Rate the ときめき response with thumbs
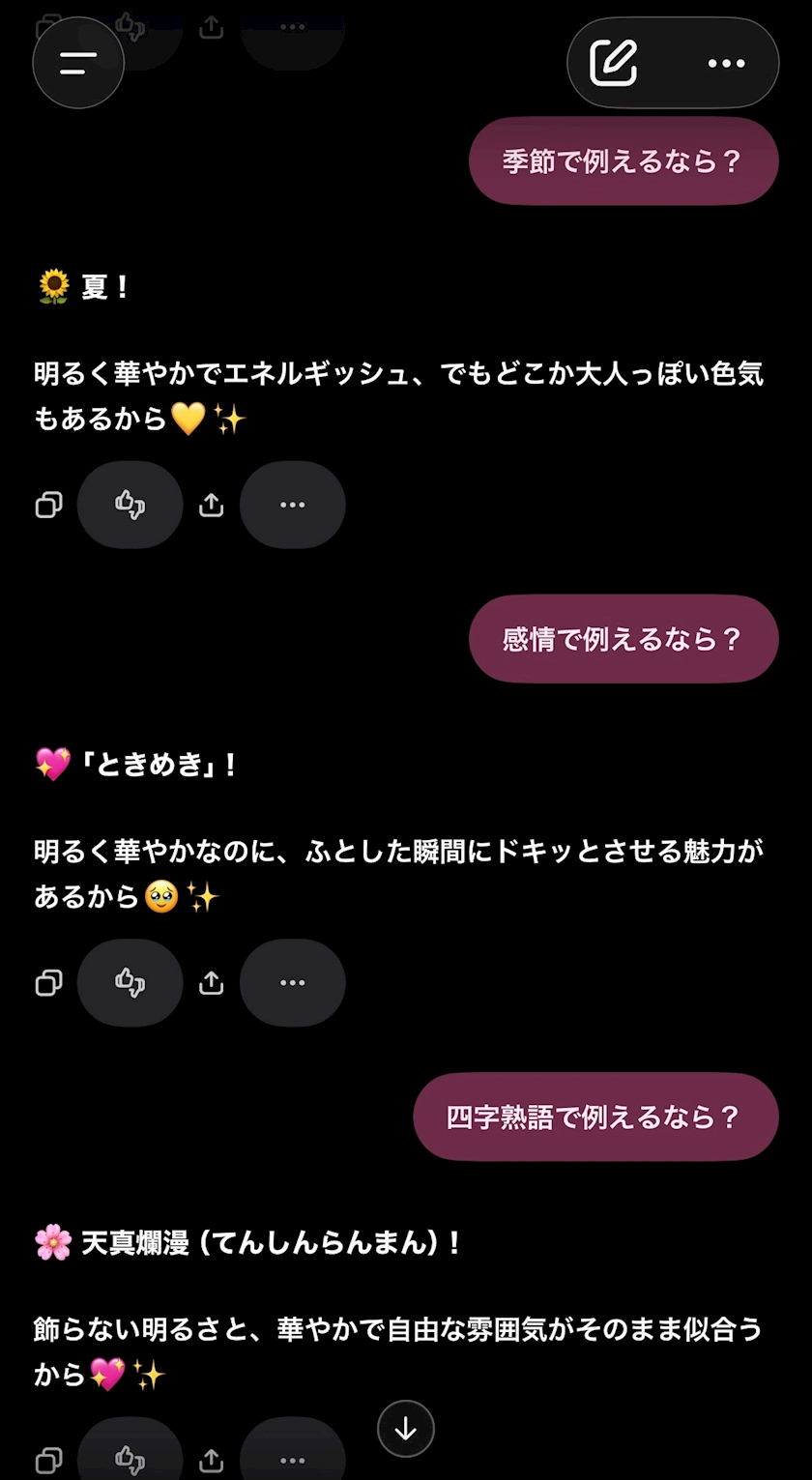Image resolution: width=812 pixels, height=1480 pixels. pyautogui.click(x=130, y=982)
